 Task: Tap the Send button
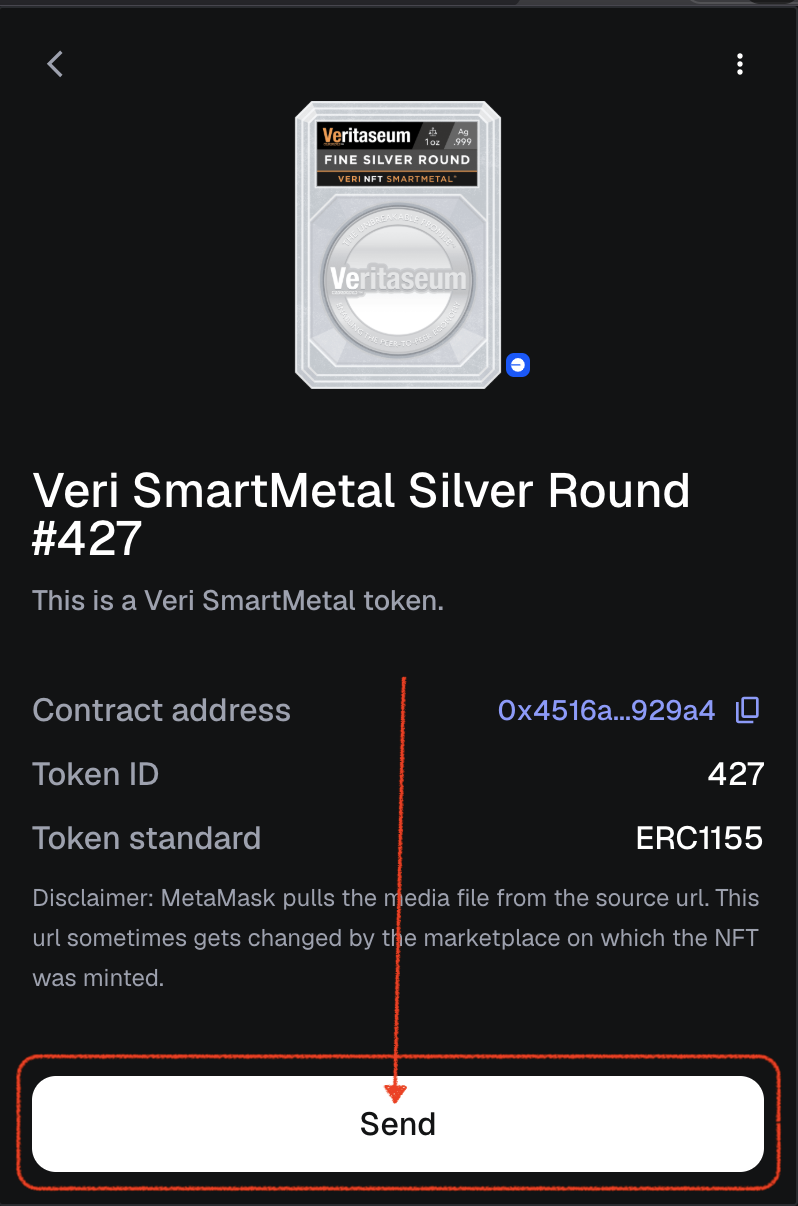tap(398, 1124)
